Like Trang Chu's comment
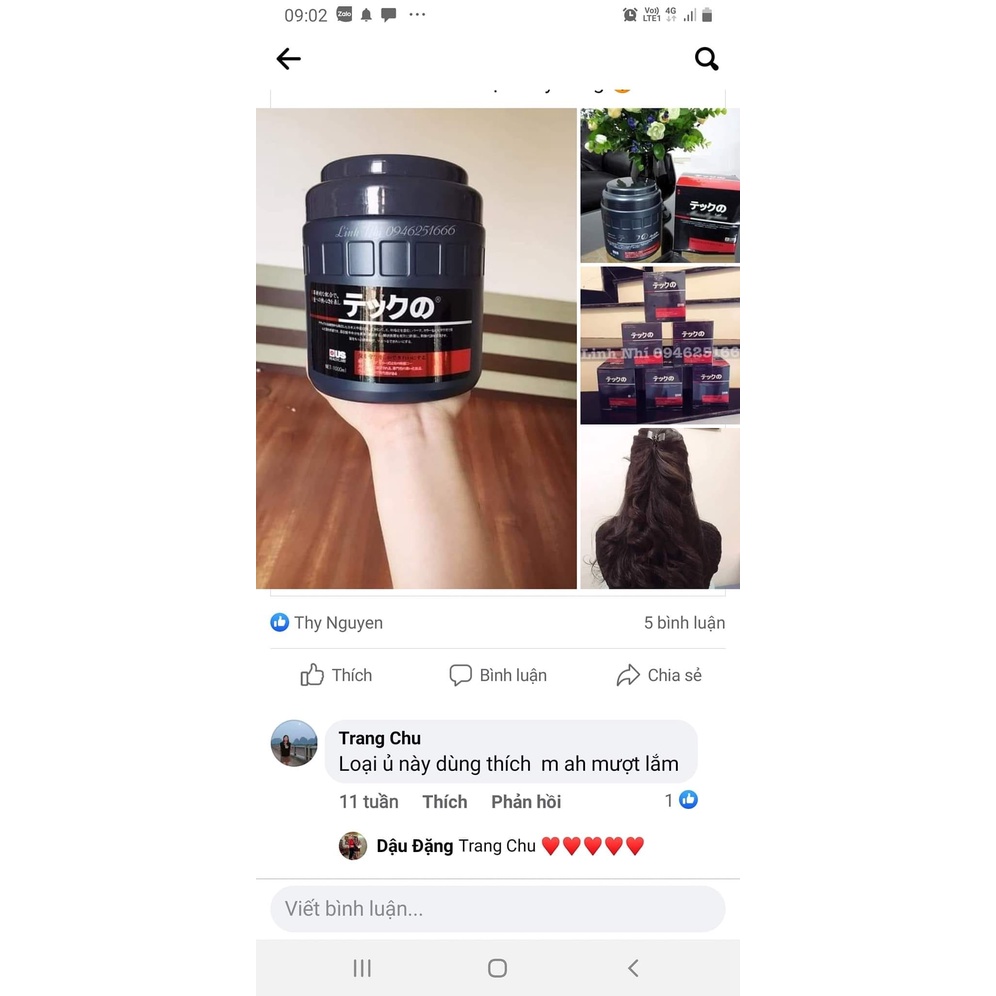This screenshot has width=996, height=996. [444, 801]
